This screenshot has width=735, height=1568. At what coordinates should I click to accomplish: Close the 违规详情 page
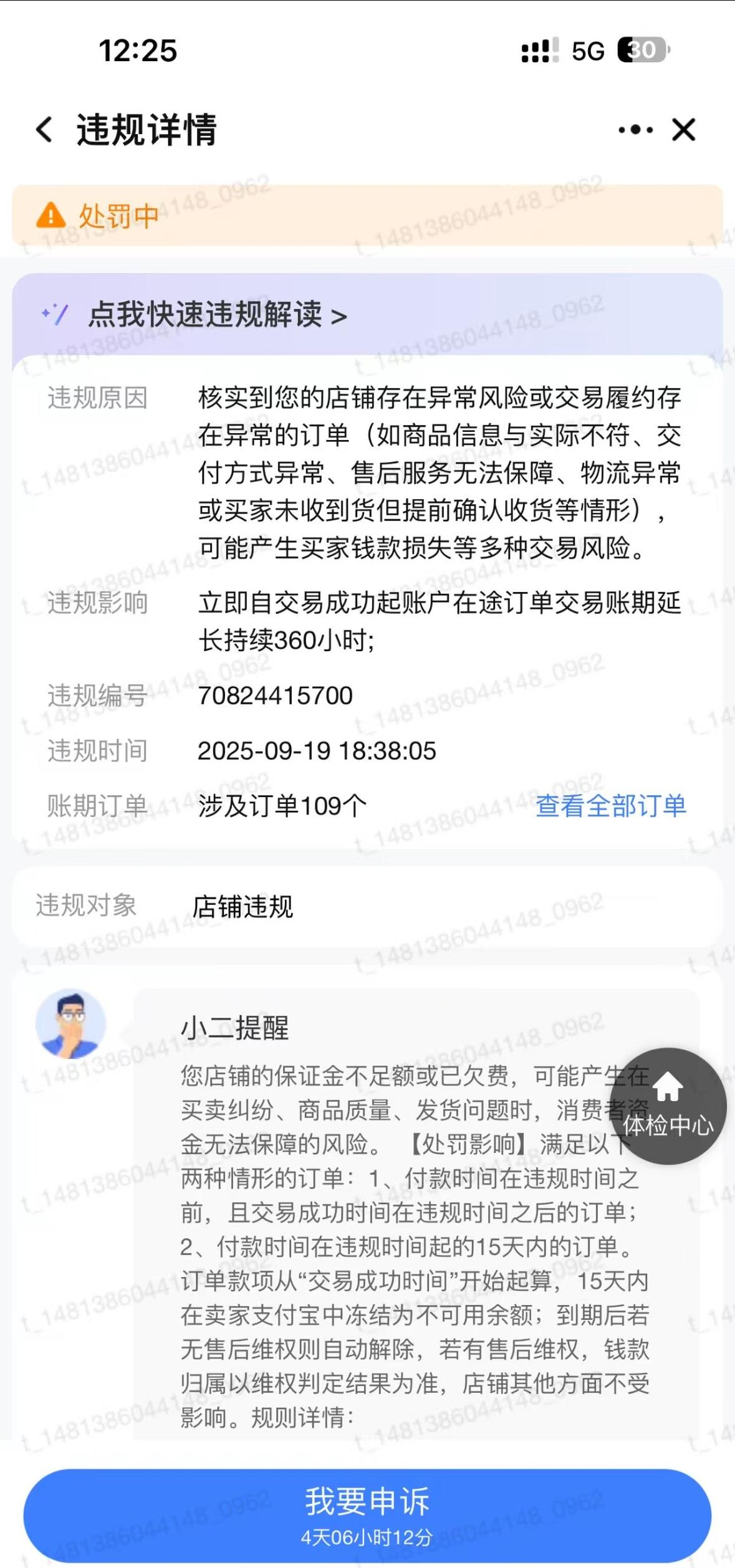tap(684, 130)
